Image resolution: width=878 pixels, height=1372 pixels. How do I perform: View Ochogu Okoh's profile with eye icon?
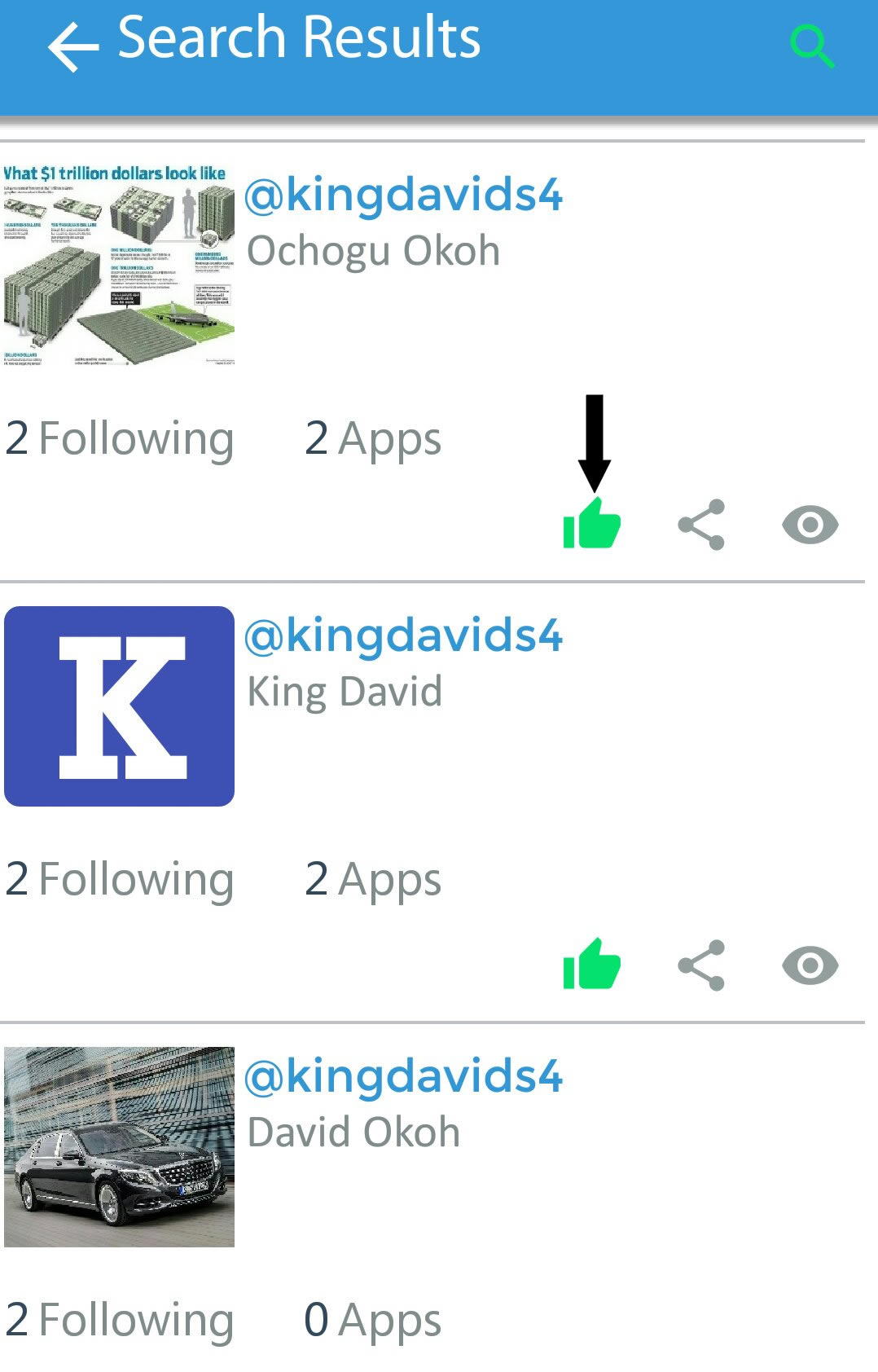[810, 525]
